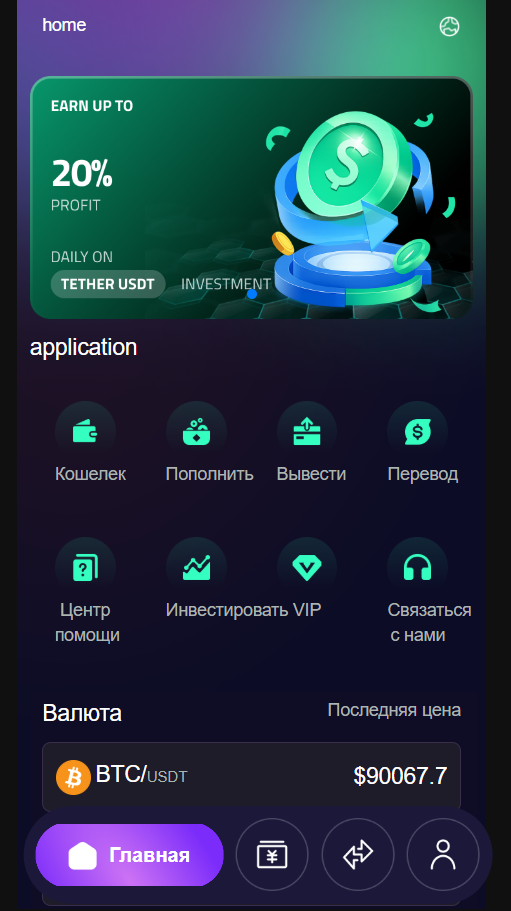This screenshot has height=911, width=511.
Task: Open the exchange arrows tab
Action: [x=358, y=855]
